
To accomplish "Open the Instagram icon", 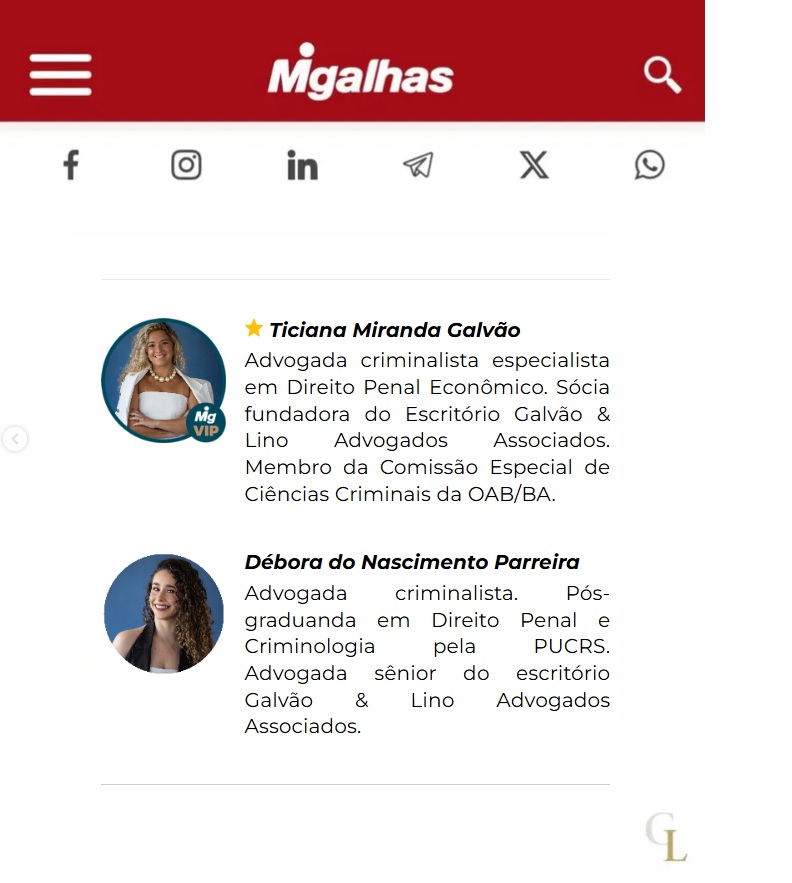I will [x=186, y=165].
